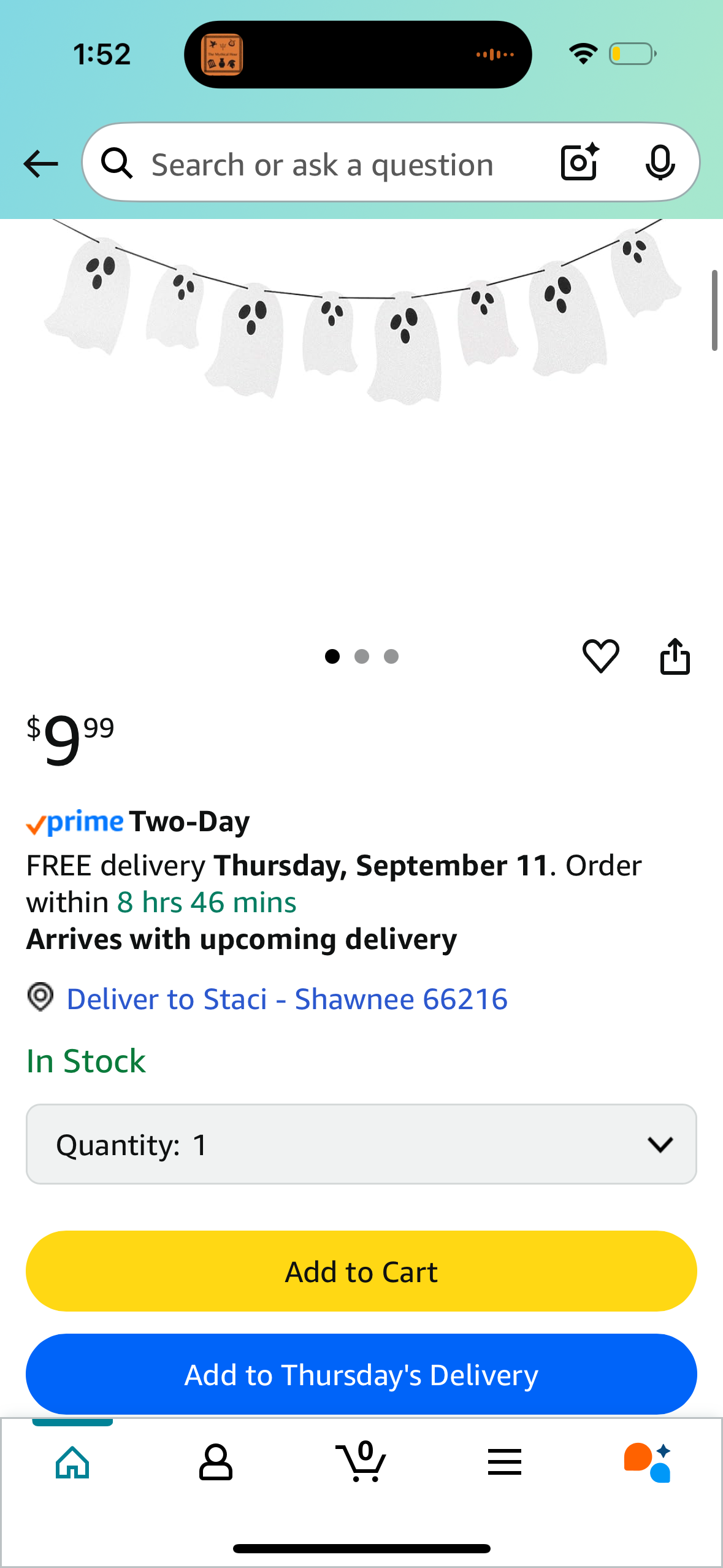Image resolution: width=723 pixels, height=1568 pixels.
Task: Go back using the arrow icon
Action: 40,164
